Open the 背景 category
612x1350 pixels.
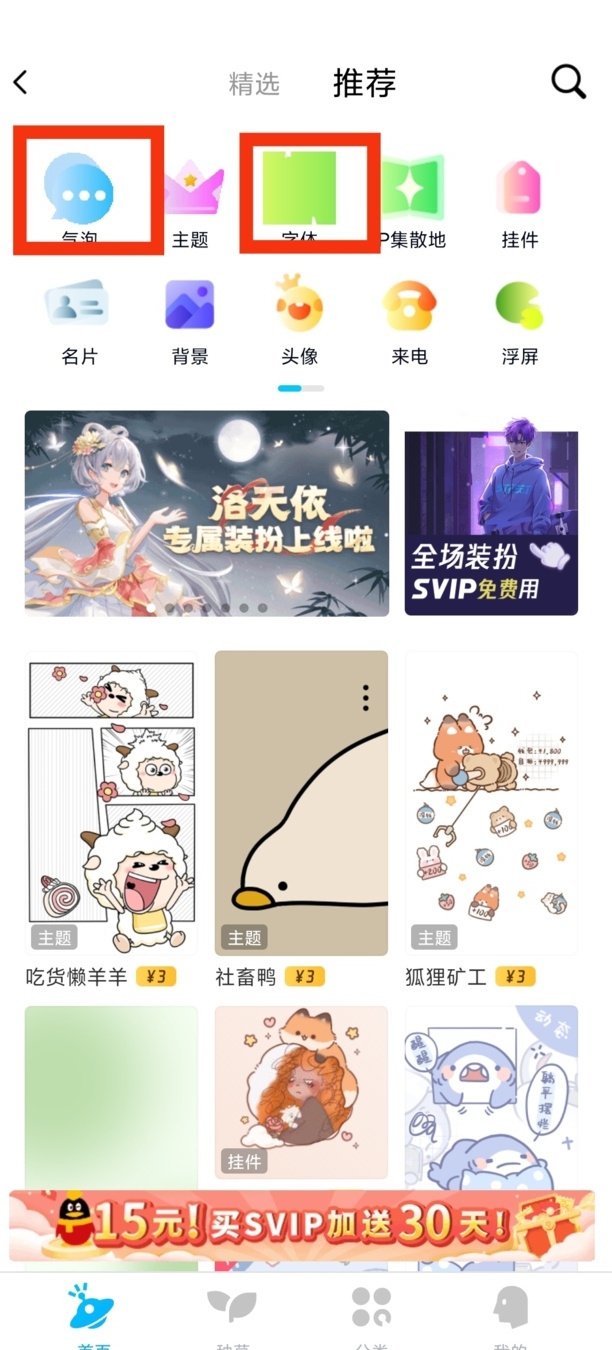190,318
